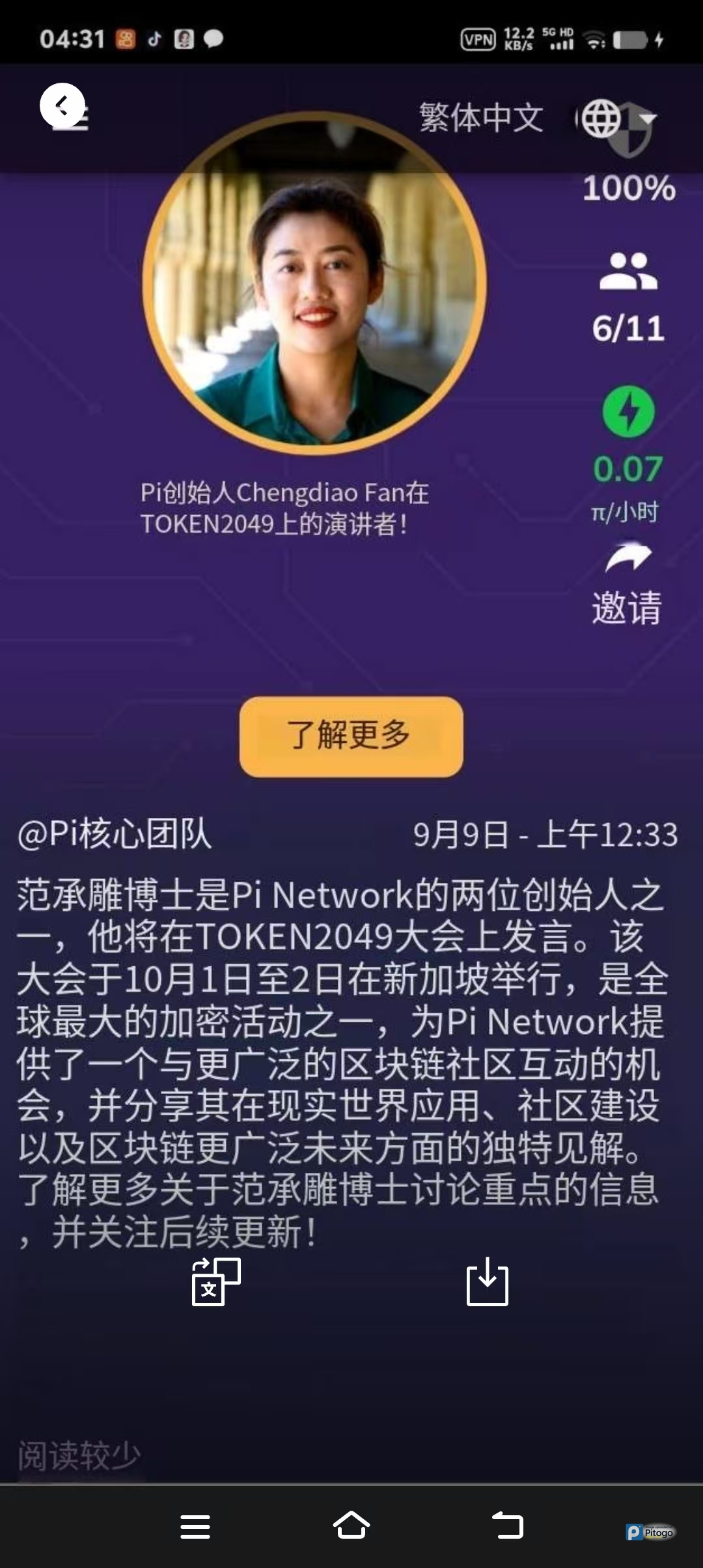703x1568 pixels.
Task: Open the 繁体中文 language dropdown
Action: coord(482,118)
